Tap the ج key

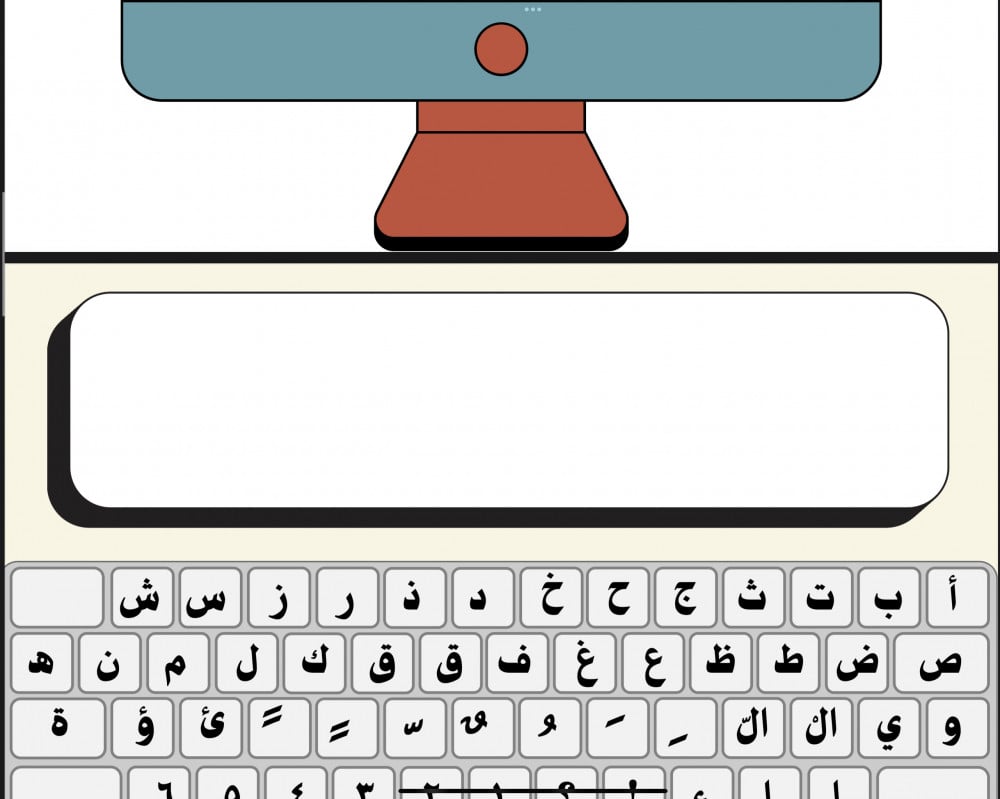click(687, 598)
